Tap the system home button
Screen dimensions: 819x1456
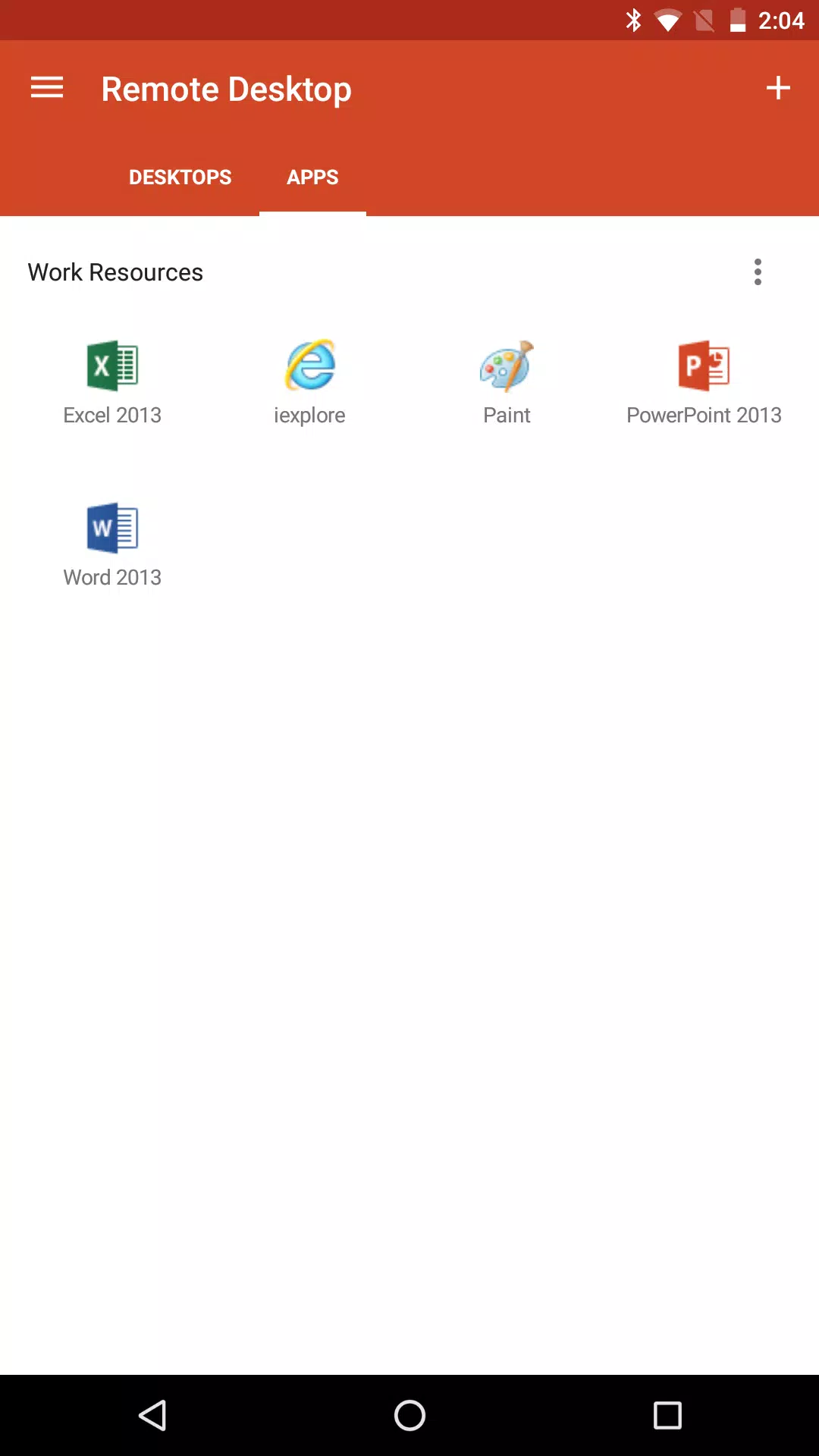coord(409,1415)
